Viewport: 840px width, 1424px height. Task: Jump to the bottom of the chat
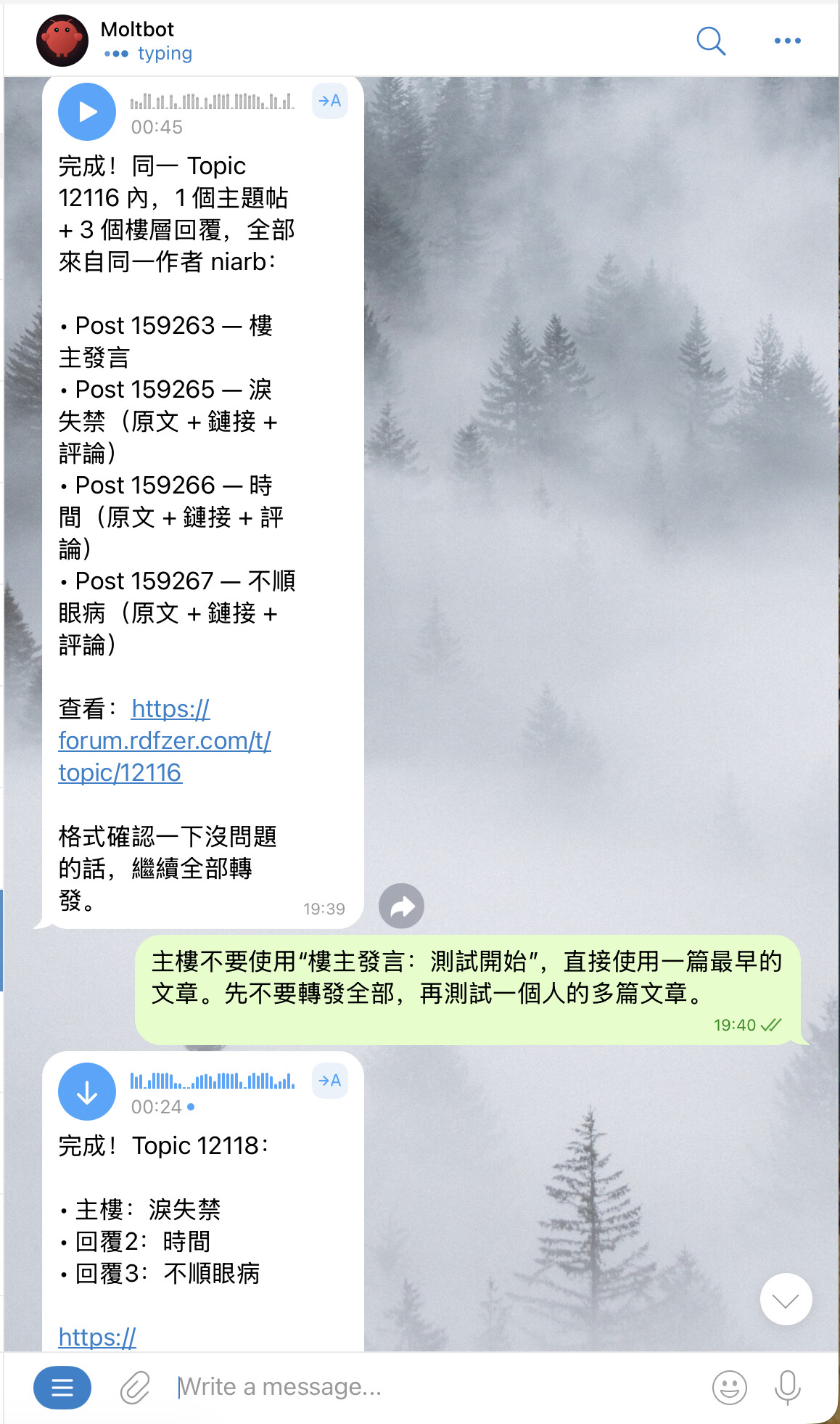click(786, 1299)
